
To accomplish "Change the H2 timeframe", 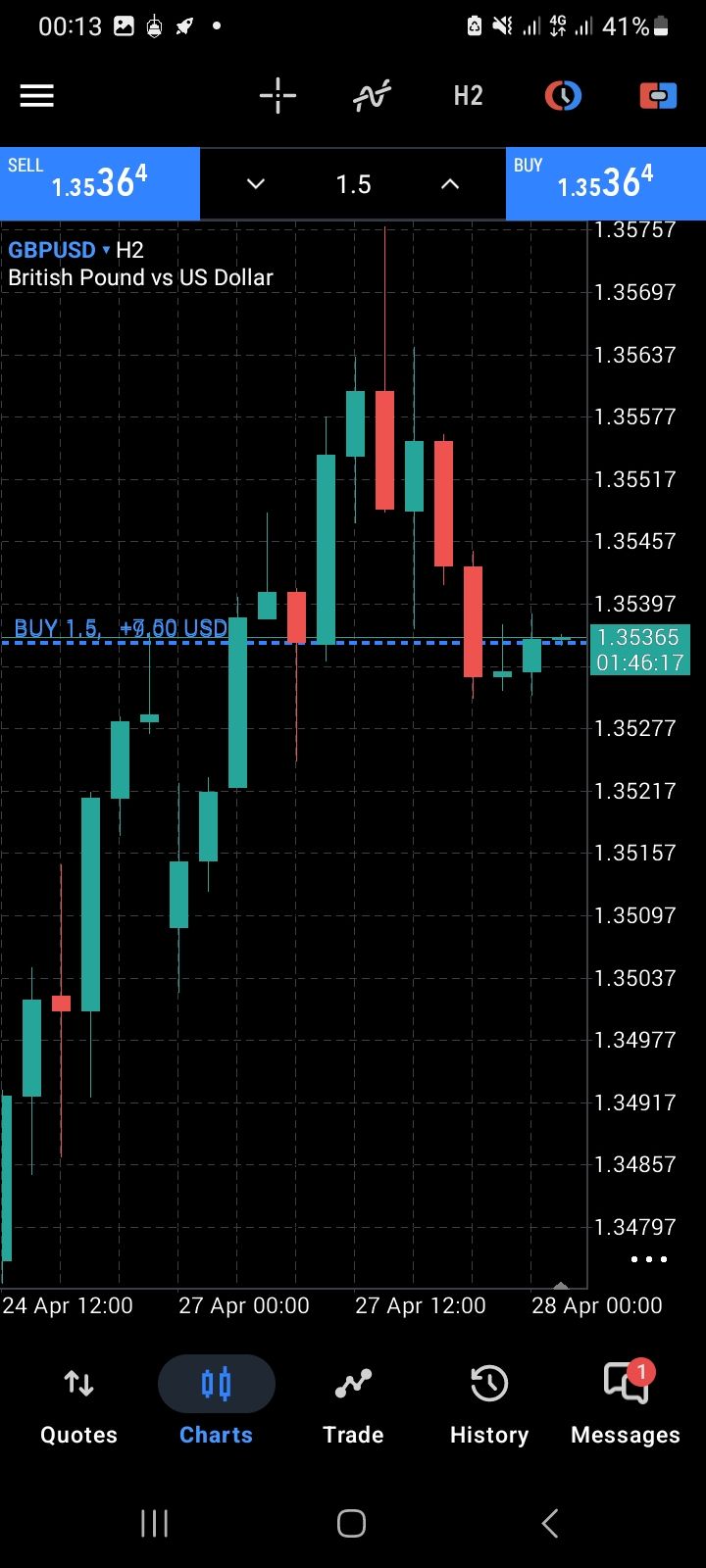I will coord(468,95).
